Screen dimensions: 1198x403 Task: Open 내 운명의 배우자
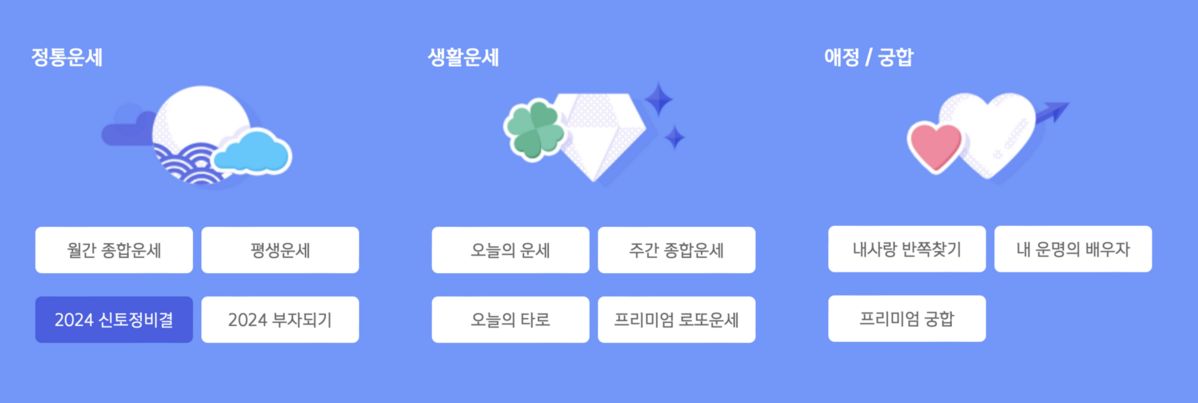[x=1073, y=249]
